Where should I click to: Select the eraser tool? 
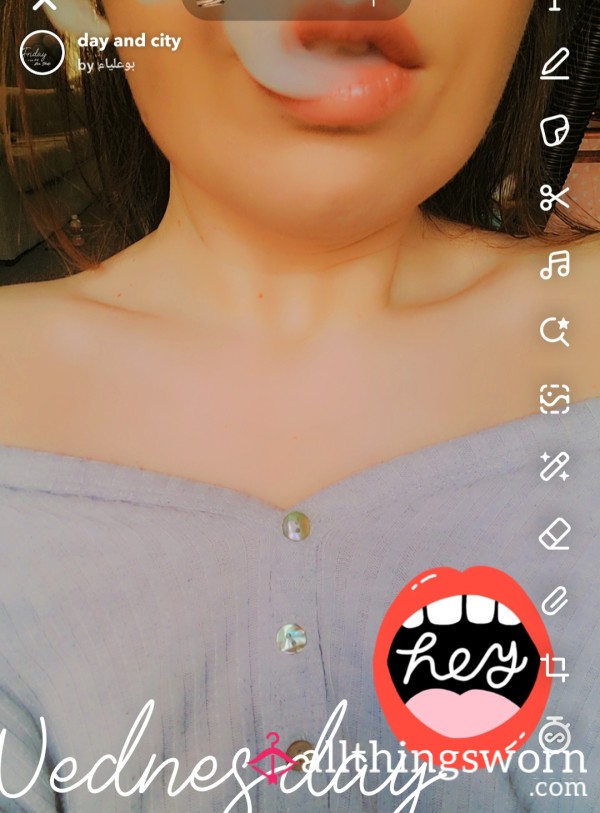coord(554,534)
